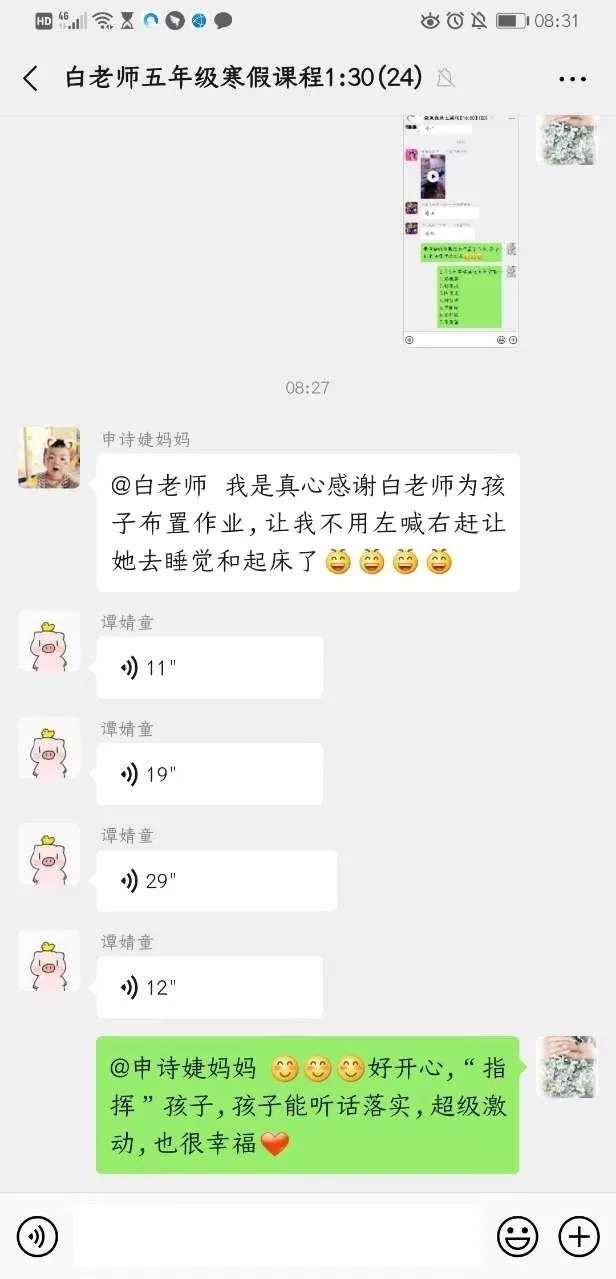The image size is (616, 1279).
Task: Play the 12" voice message
Action: pyautogui.click(x=209, y=987)
